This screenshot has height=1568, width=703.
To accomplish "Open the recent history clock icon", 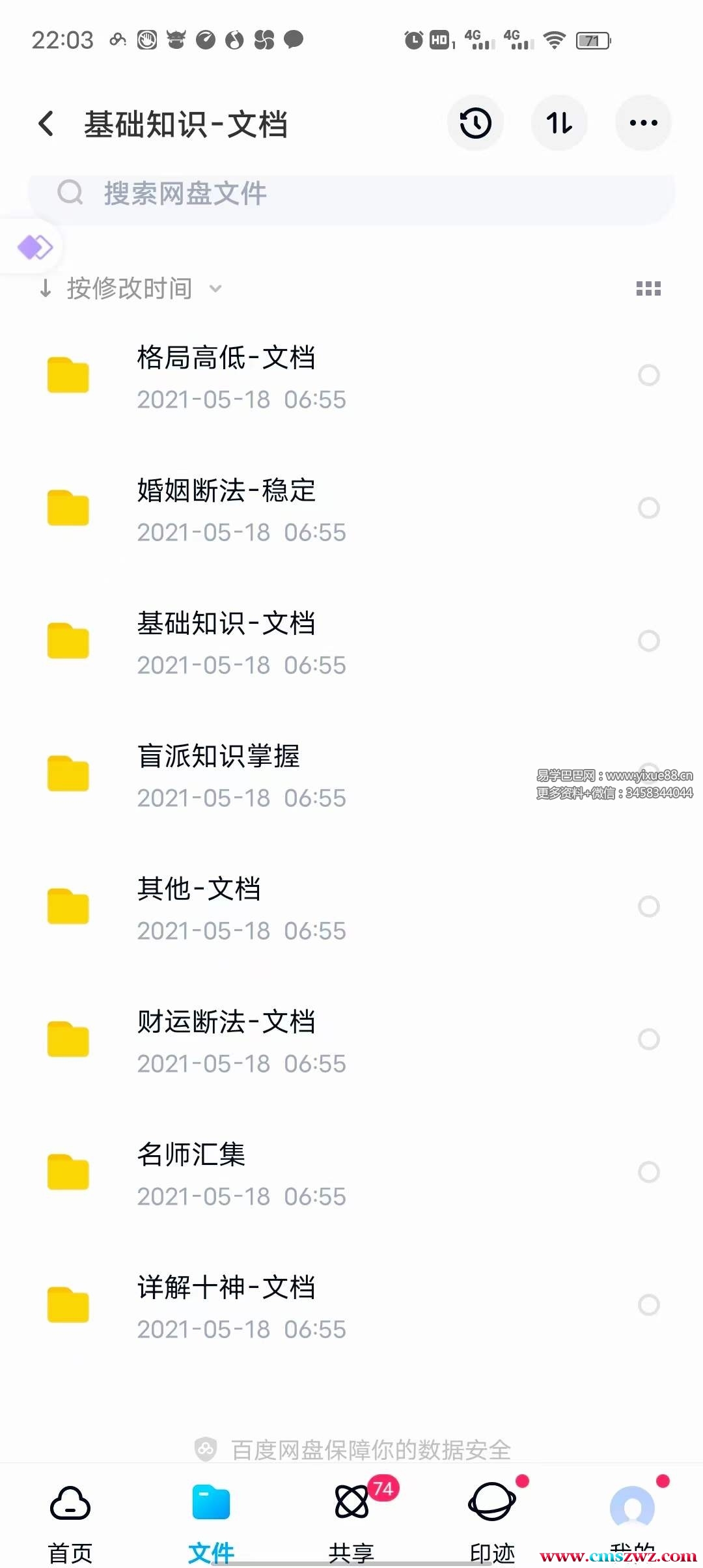I will [475, 123].
